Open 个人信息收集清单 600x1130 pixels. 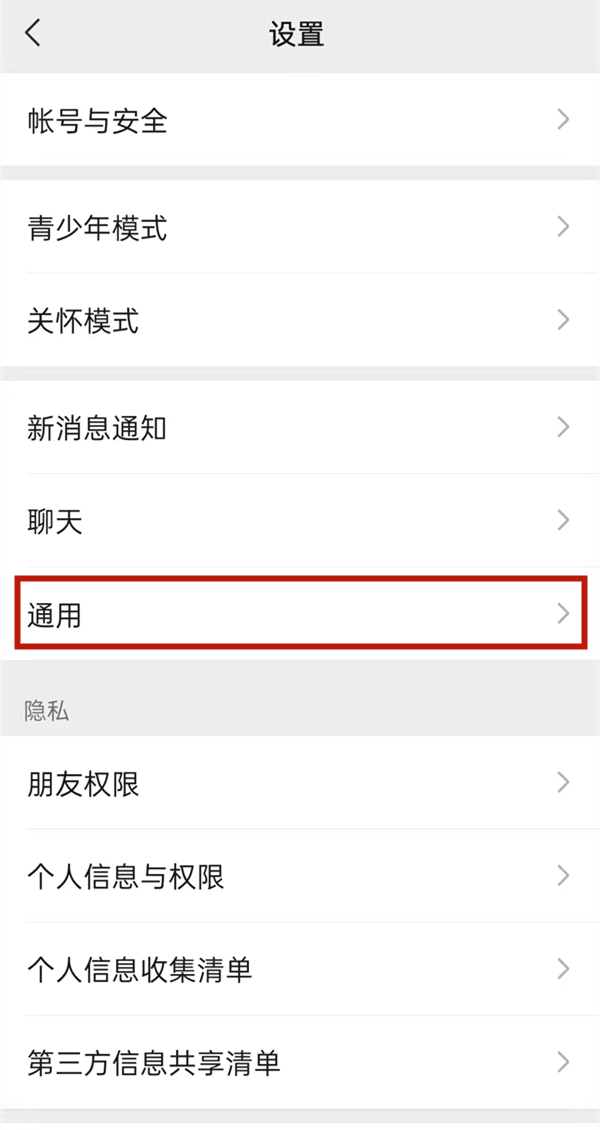click(x=300, y=969)
